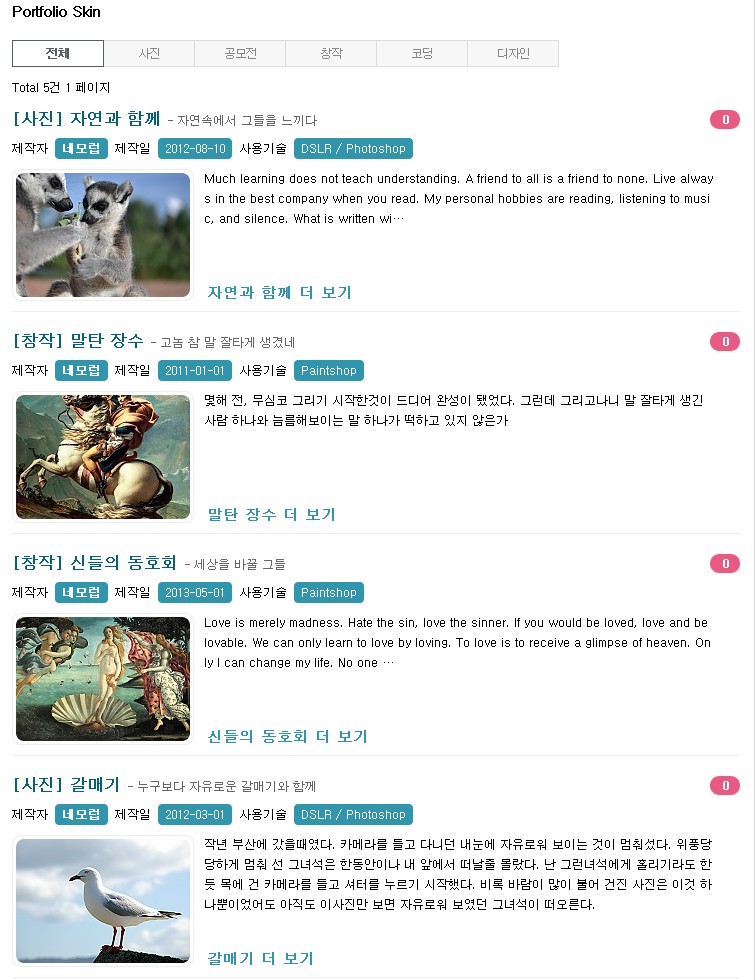Open the Venus painting thumbnail
Image resolution: width=755 pixels, height=980 pixels.
point(103,679)
